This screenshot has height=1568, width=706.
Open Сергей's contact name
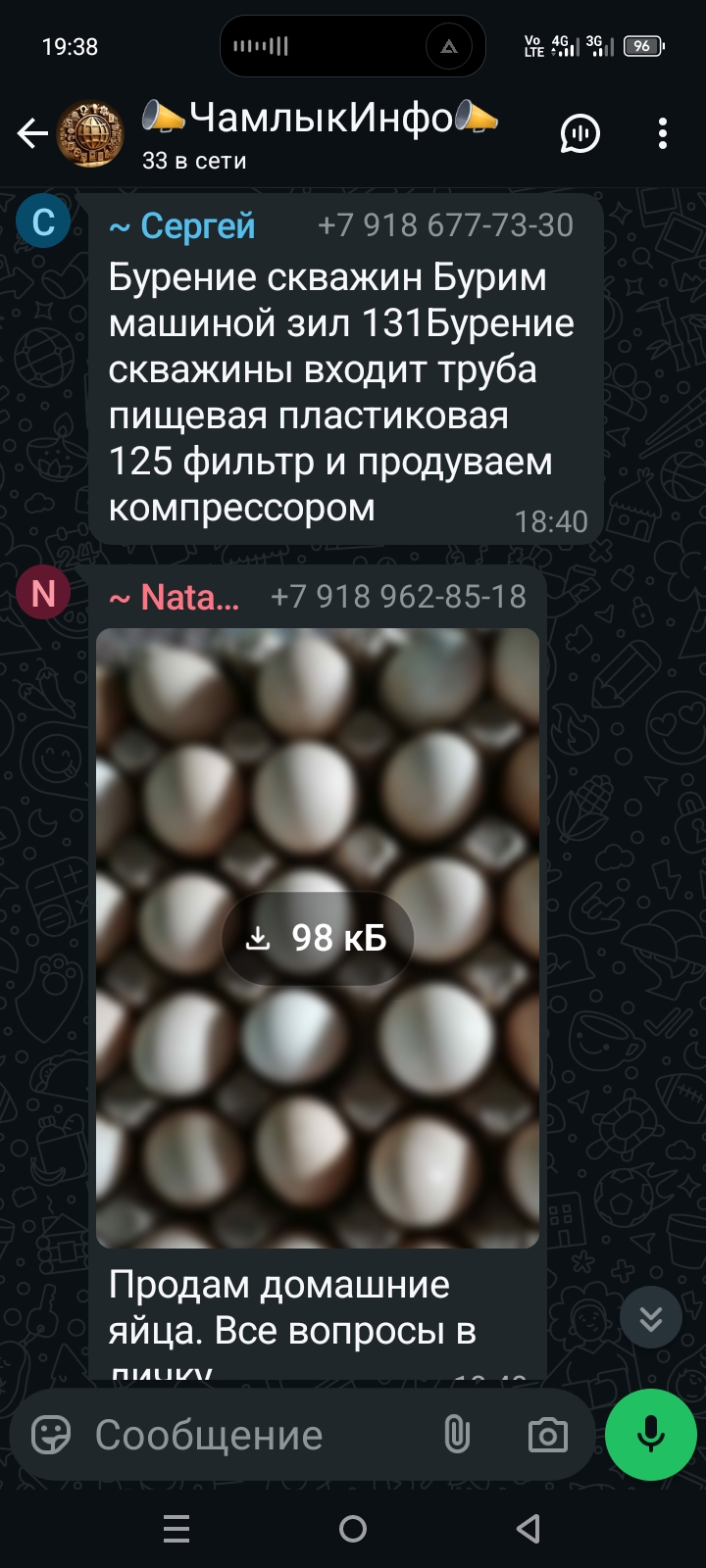coord(183,226)
